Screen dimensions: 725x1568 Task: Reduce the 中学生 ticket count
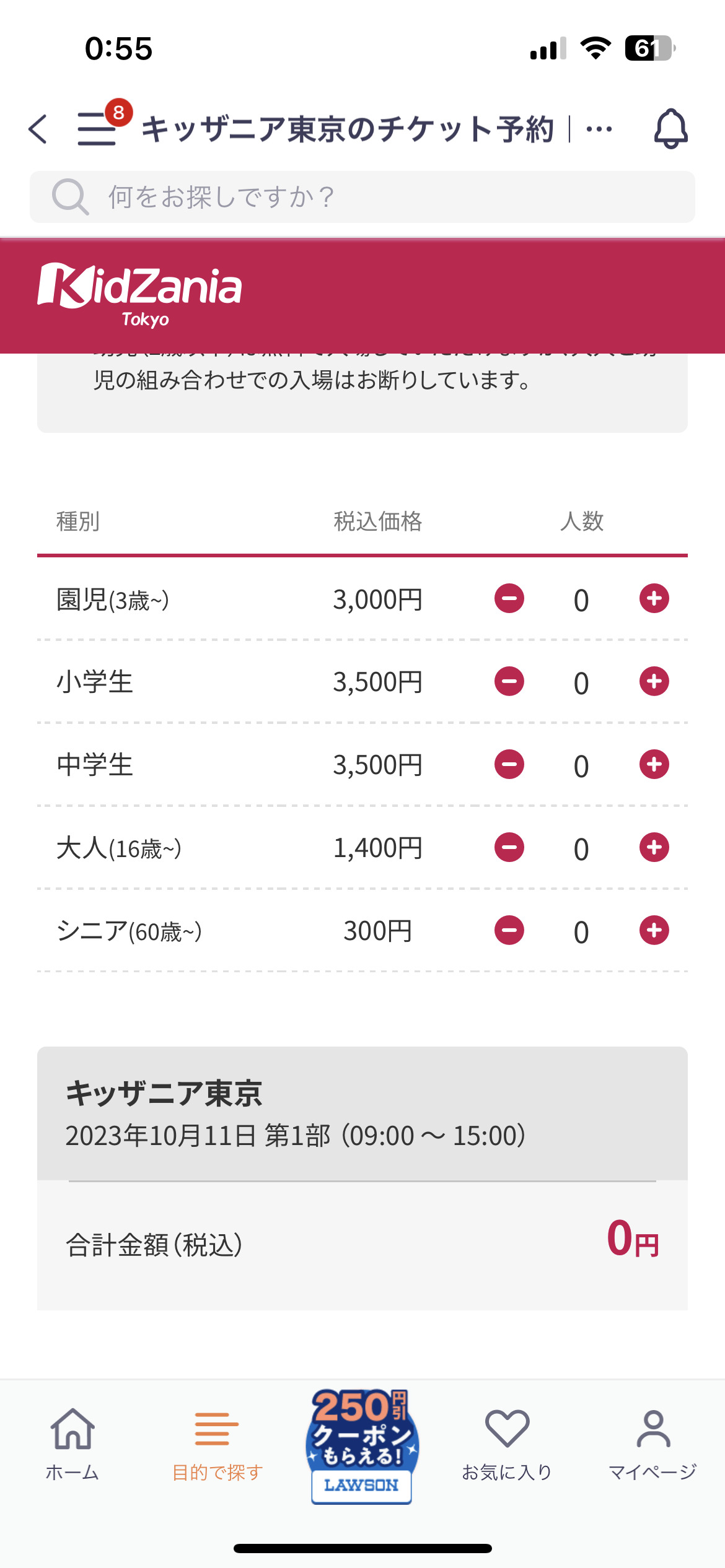[509, 764]
